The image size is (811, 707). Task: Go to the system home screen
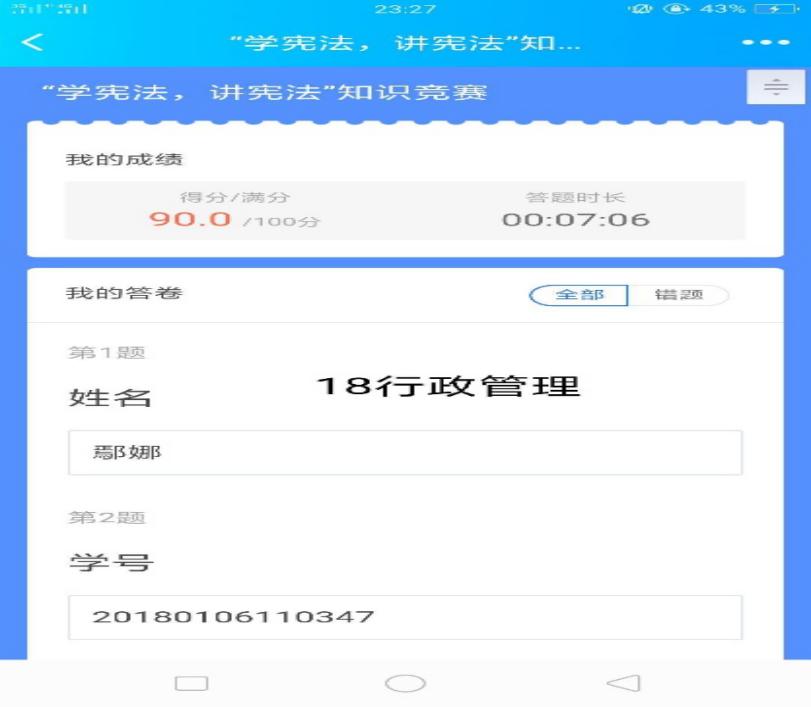tap(405, 684)
